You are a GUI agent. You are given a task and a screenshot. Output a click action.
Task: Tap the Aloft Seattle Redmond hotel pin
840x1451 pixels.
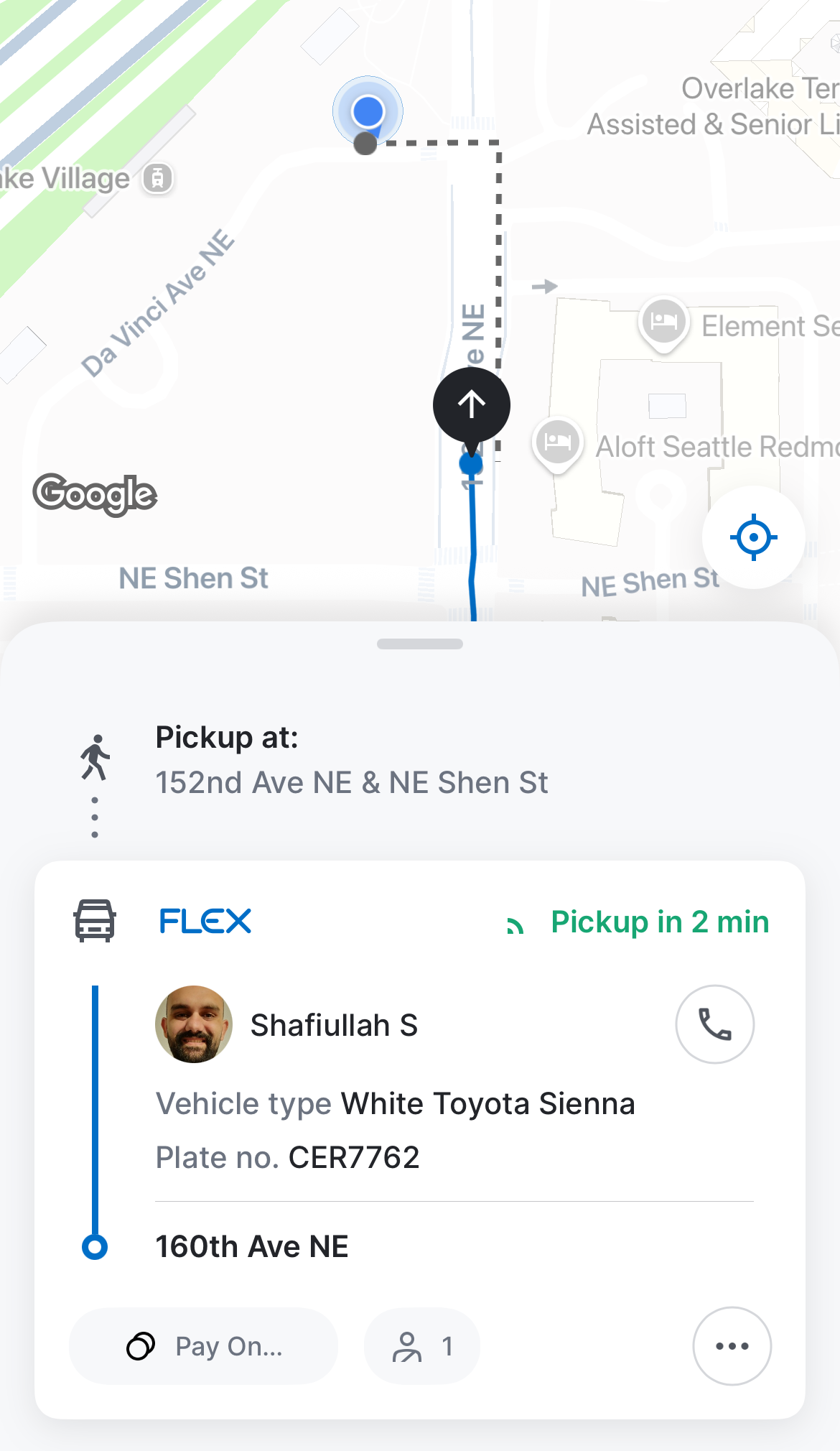coord(557,442)
